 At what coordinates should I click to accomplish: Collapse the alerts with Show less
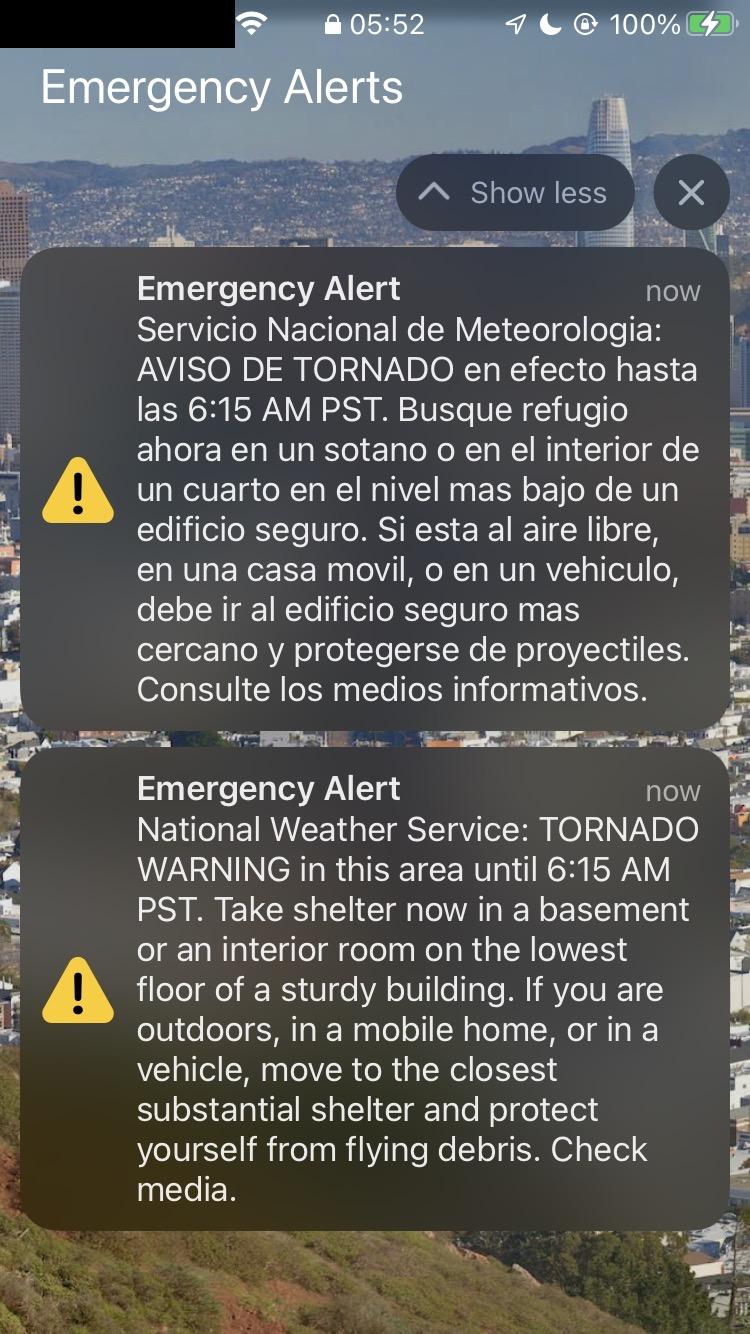point(515,192)
